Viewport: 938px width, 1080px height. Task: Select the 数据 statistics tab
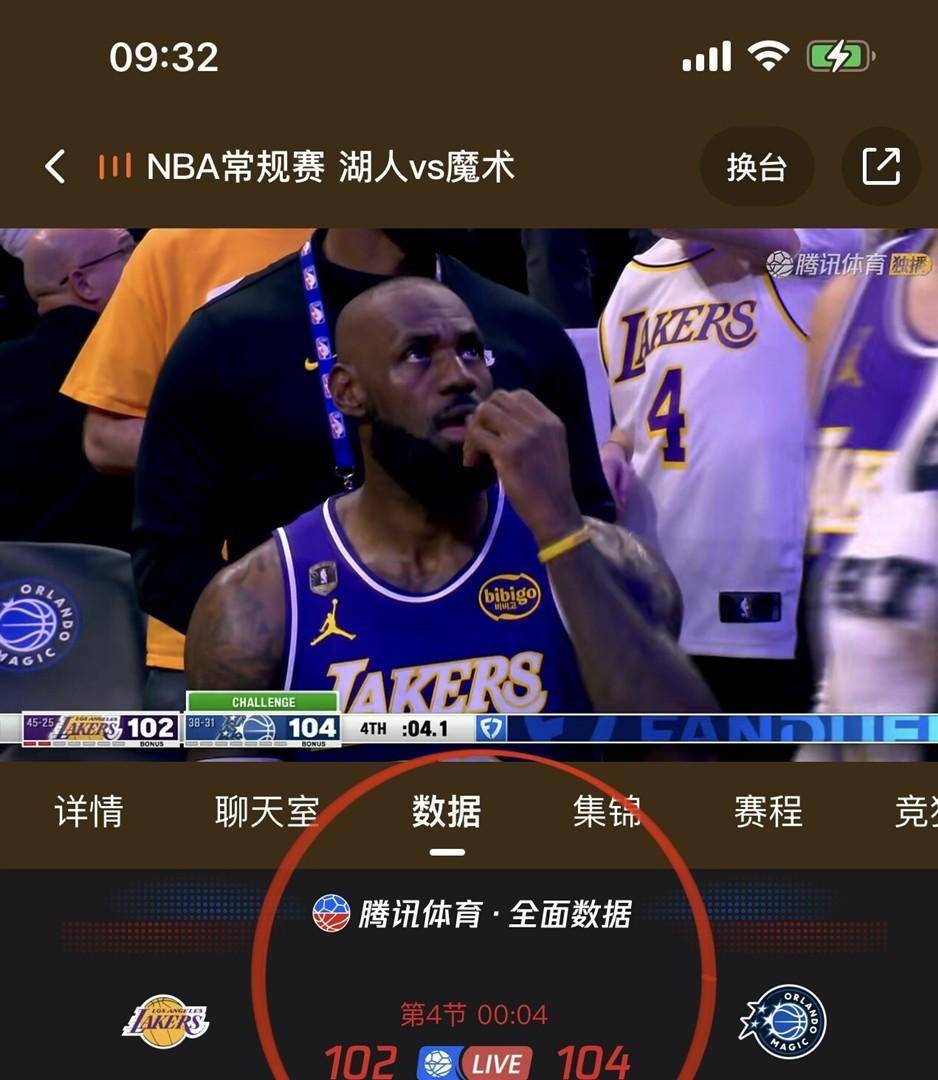[446, 811]
